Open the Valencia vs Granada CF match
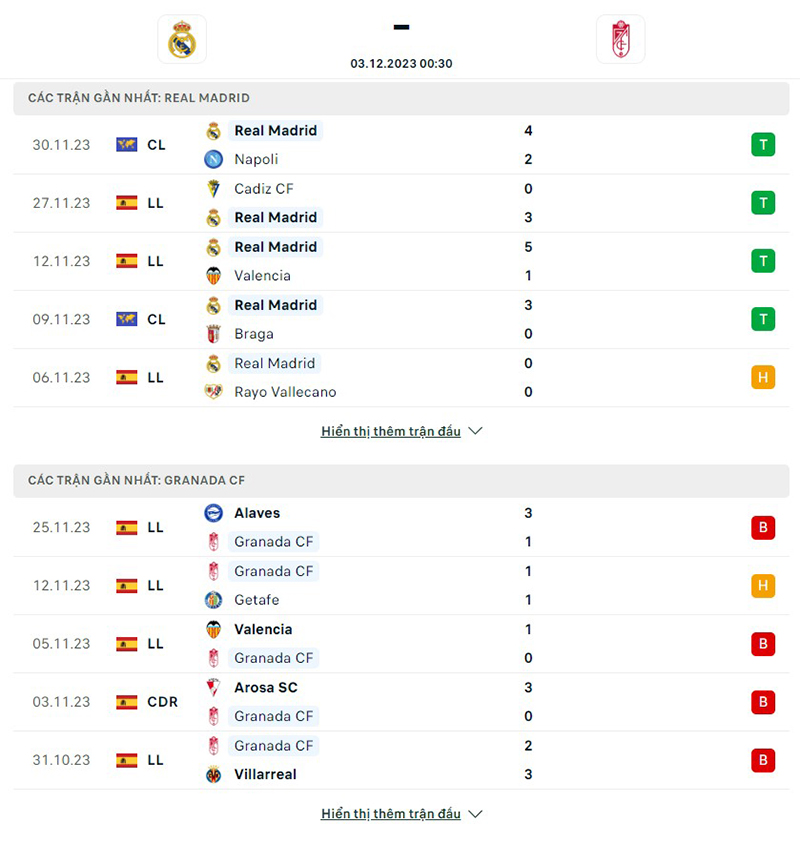This screenshot has width=800, height=844. [400, 643]
